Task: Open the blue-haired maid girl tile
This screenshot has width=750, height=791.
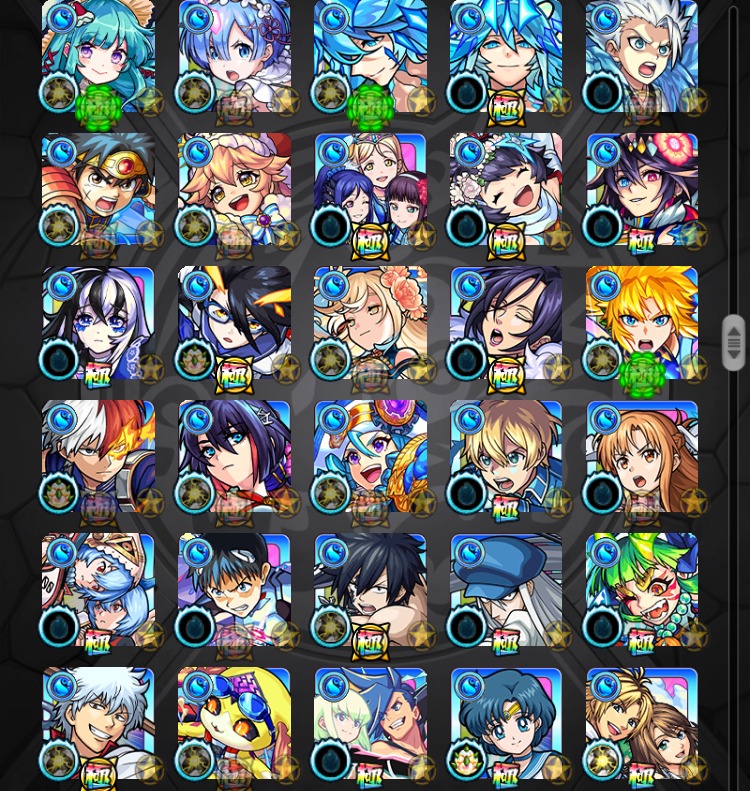Action: pyautogui.click(x=234, y=56)
